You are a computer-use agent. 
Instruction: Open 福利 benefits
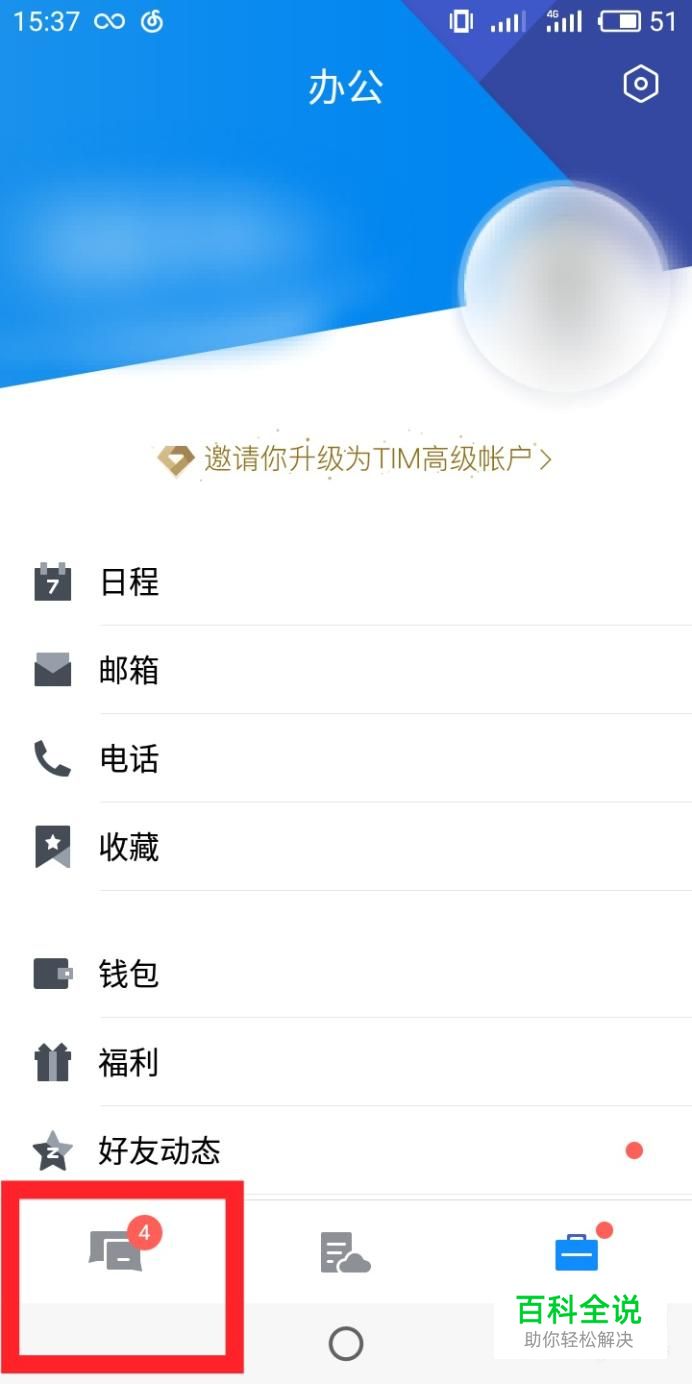tap(130, 1062)
